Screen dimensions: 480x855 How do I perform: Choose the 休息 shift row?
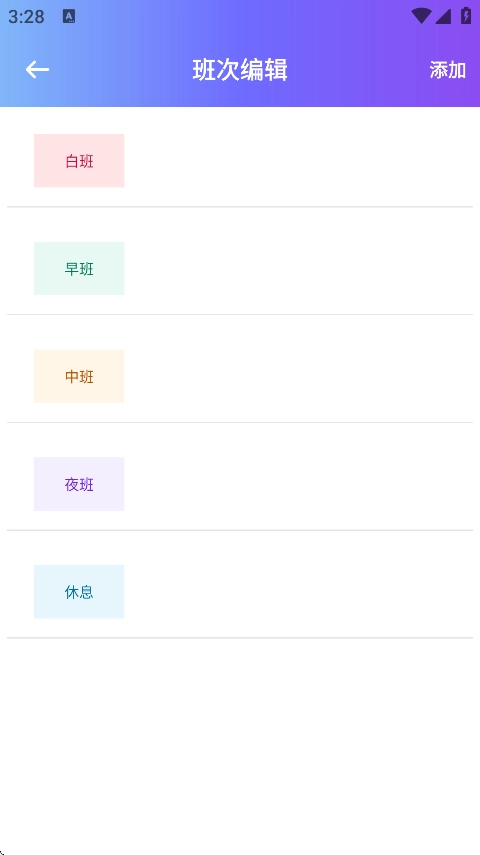(240, 592)
